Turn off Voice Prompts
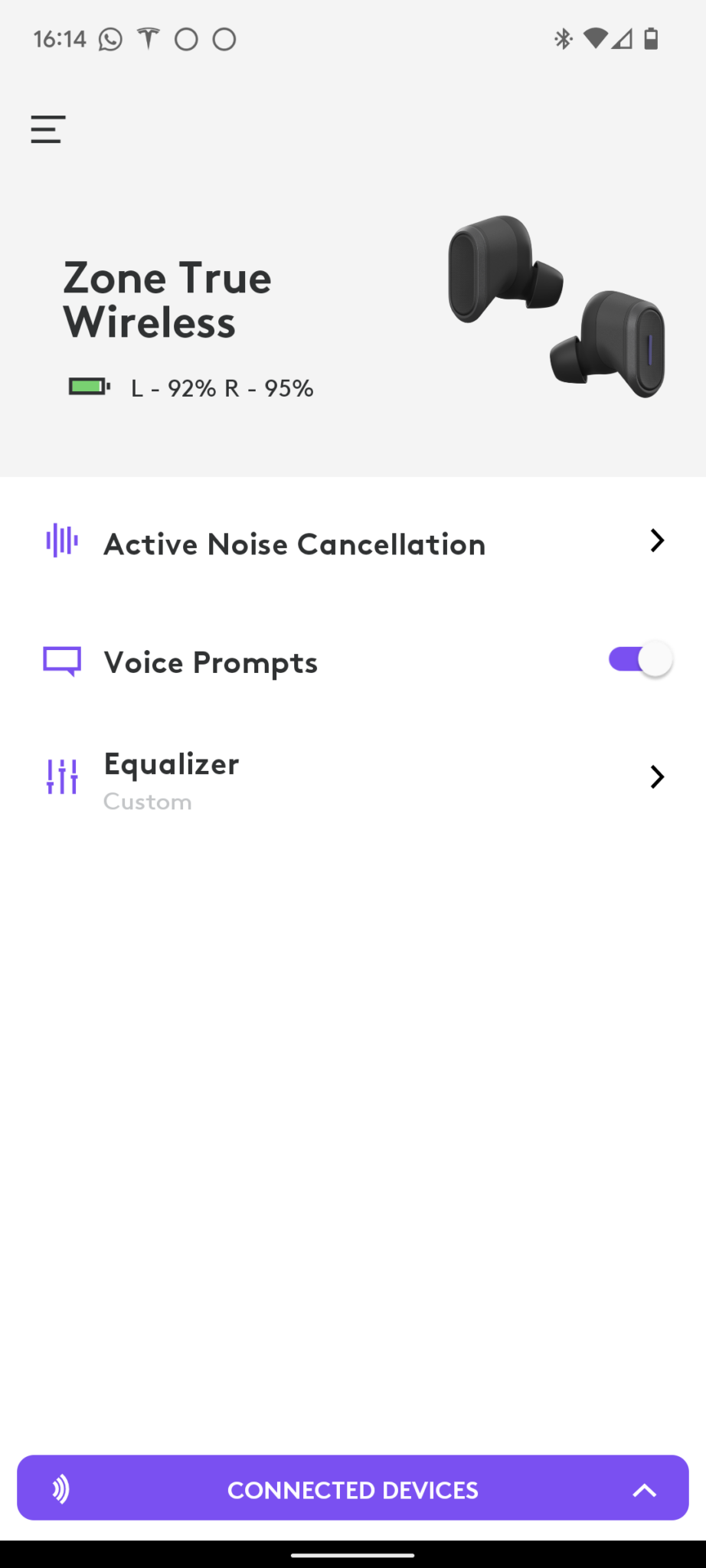Image resolution: width=706 pixels, height=1568 pixels. point(640,660)
